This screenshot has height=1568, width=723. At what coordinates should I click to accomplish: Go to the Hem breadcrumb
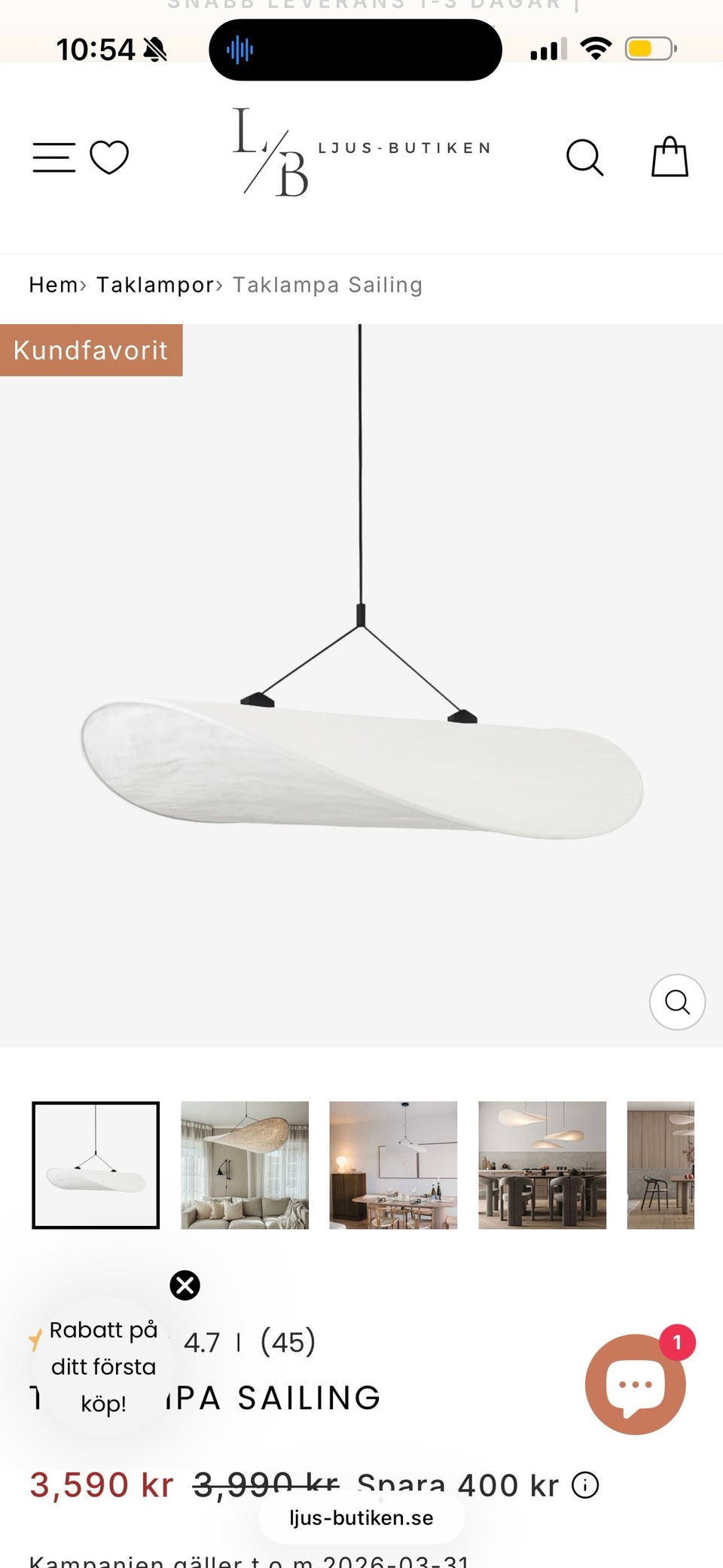53,285
